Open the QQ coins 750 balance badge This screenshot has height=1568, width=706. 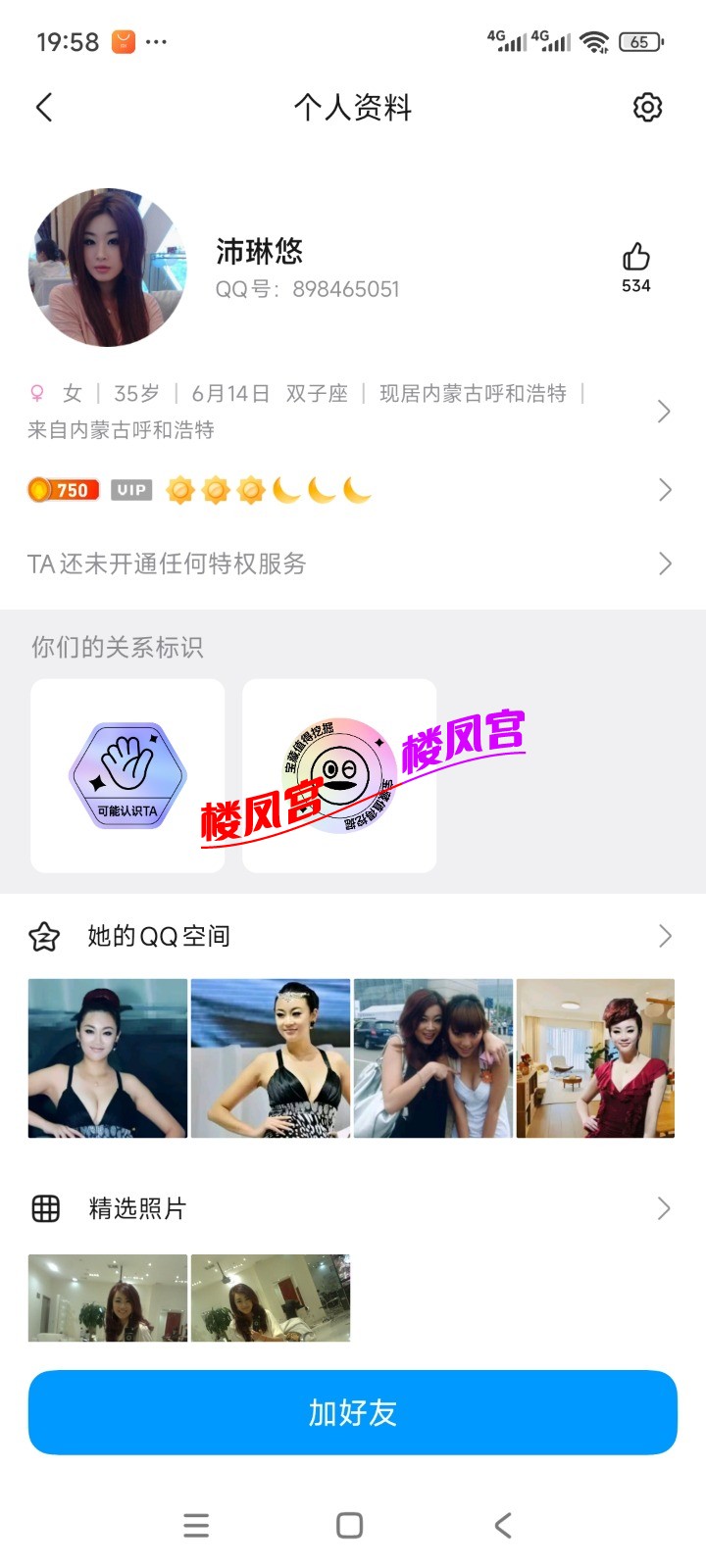pos(63,489)
